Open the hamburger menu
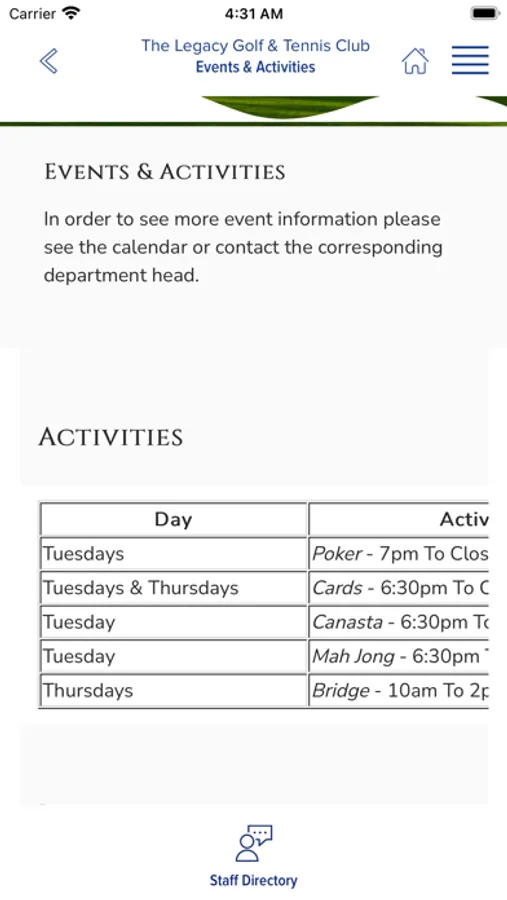507x900 pixels. (470, 60)
